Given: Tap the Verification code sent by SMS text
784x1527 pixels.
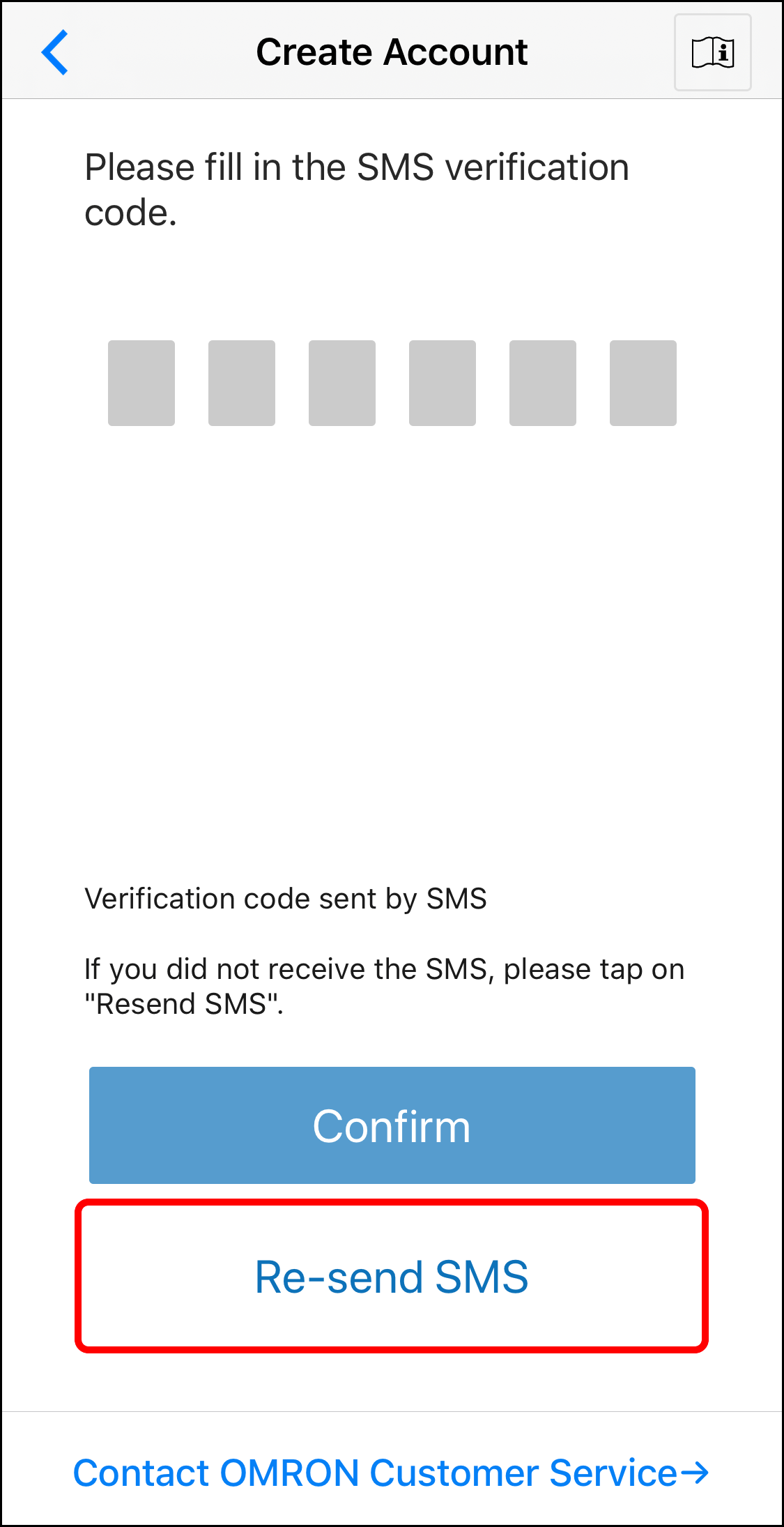Looking at the screenshot, I should [286, 898].
